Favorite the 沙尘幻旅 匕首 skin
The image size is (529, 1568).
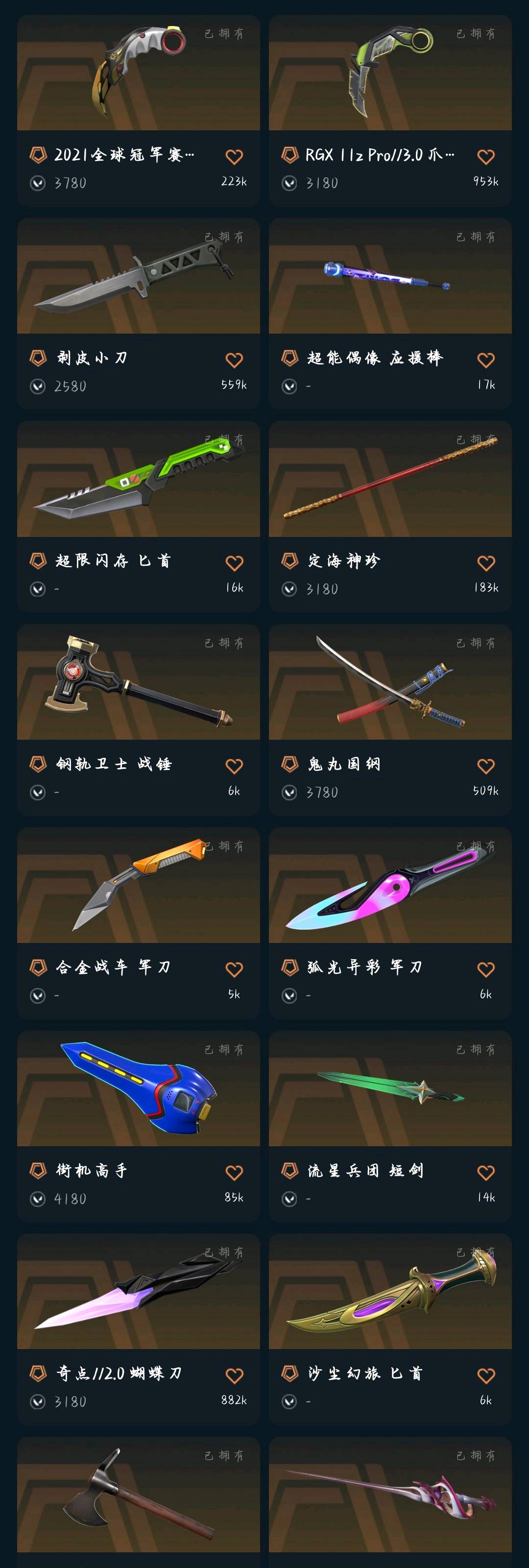pyautogui.click(x=485, y=1375)
